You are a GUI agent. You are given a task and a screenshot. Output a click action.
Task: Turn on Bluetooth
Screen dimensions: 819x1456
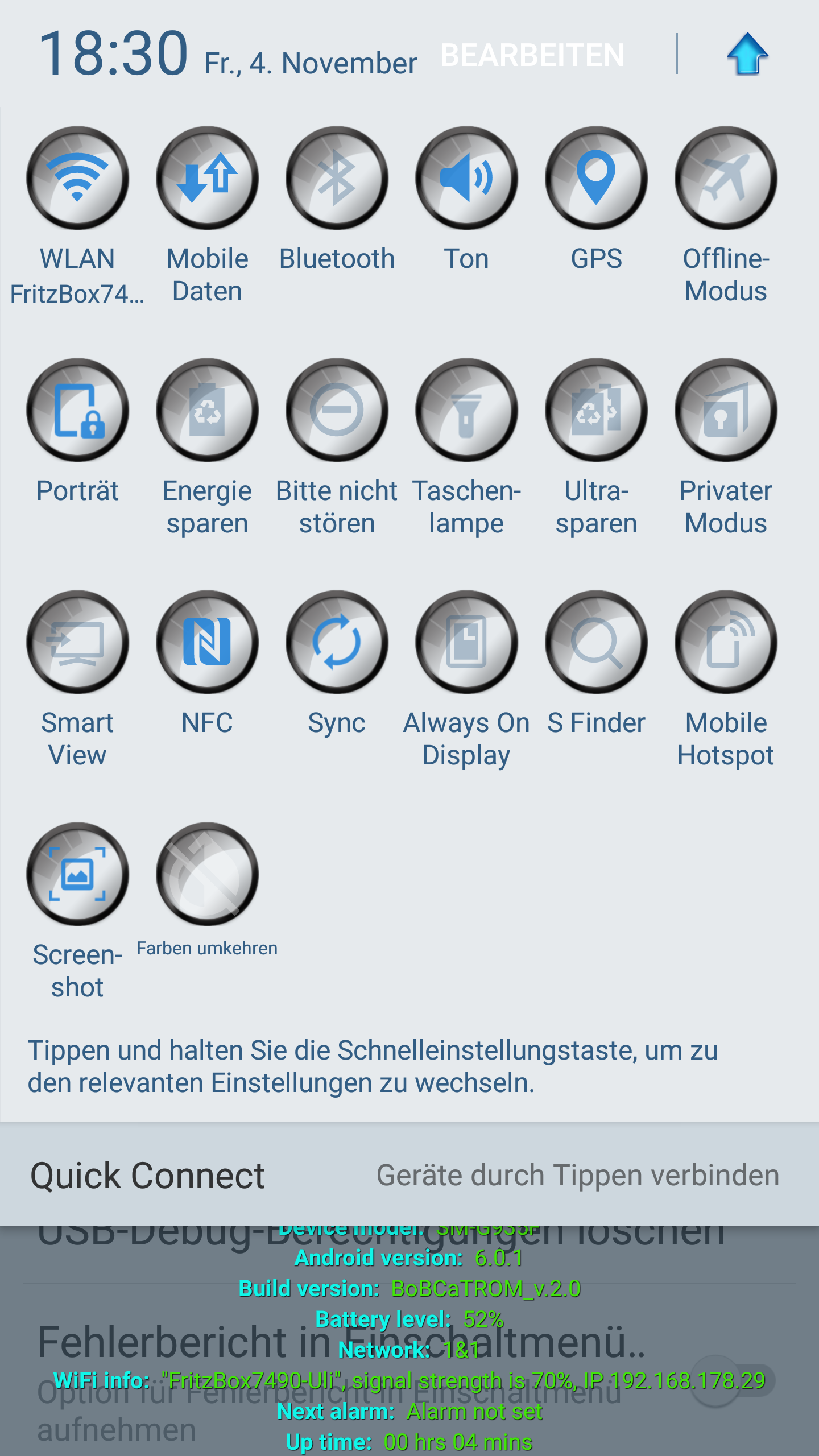click(337, 178)
